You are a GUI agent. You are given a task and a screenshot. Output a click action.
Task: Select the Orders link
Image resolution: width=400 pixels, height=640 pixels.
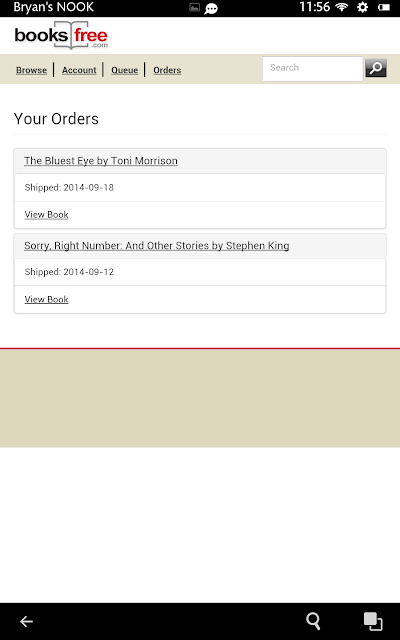point(167,70)
